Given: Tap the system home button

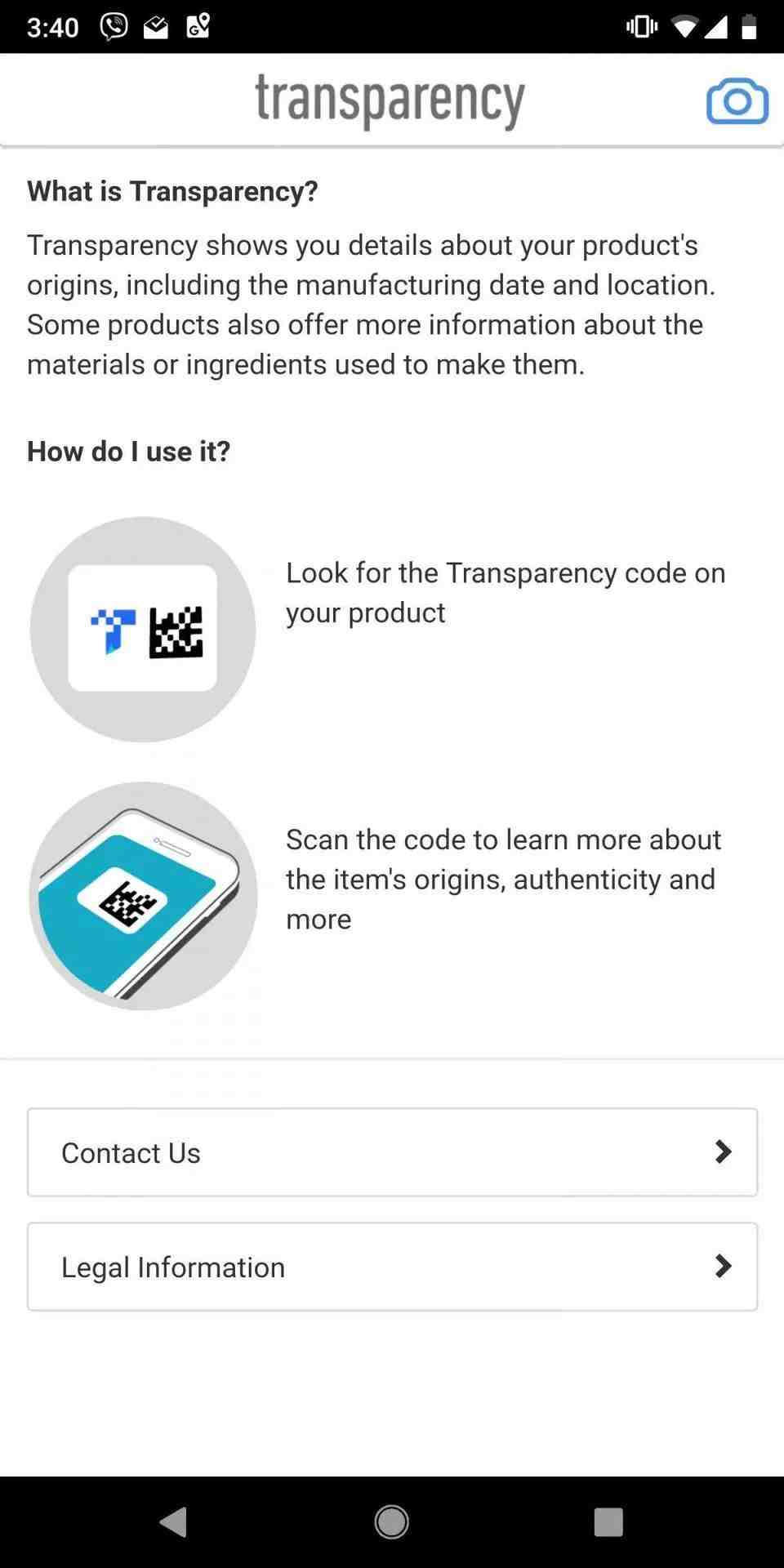Looking at the screenshot, I should coord(392,1522).
